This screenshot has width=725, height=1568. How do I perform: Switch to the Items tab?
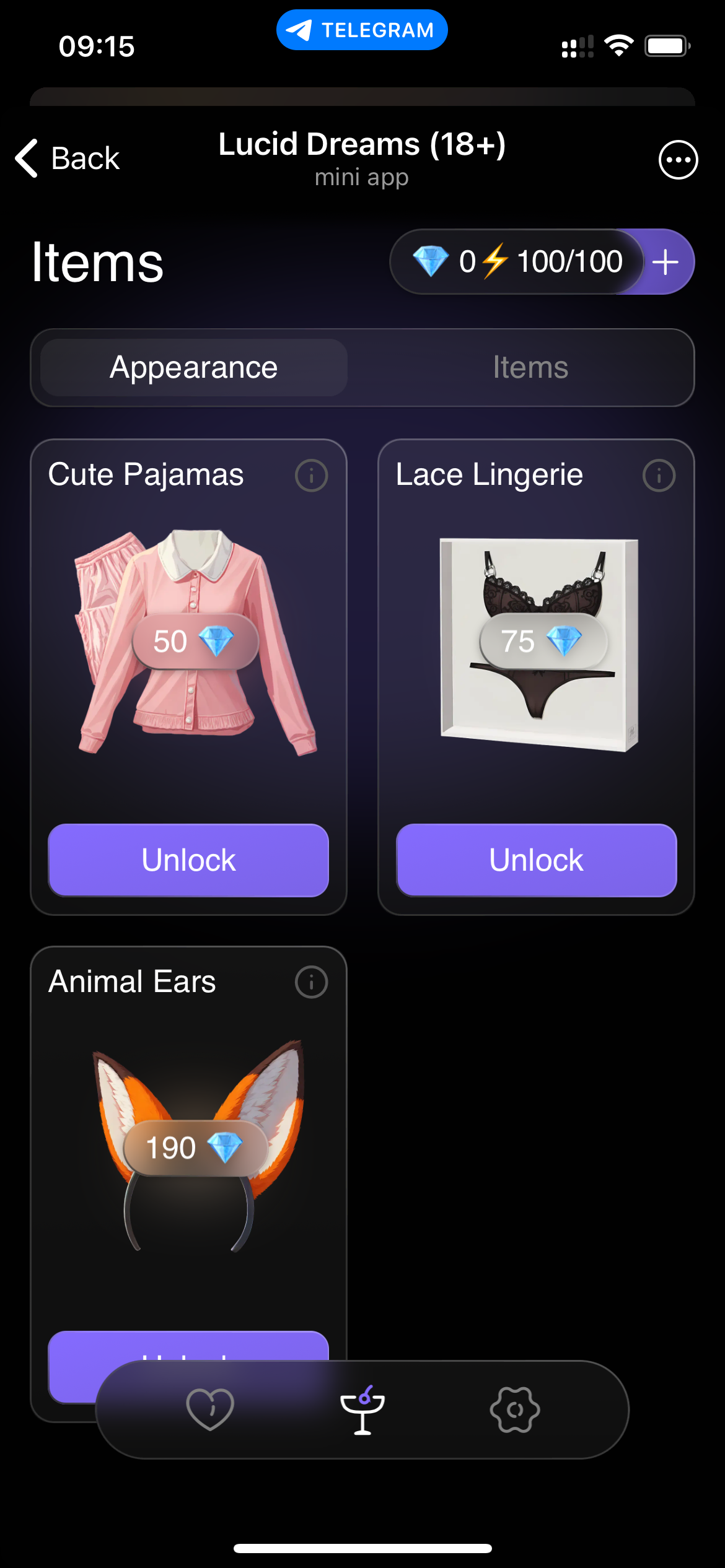pyautogui.click(x=532, y=367)
